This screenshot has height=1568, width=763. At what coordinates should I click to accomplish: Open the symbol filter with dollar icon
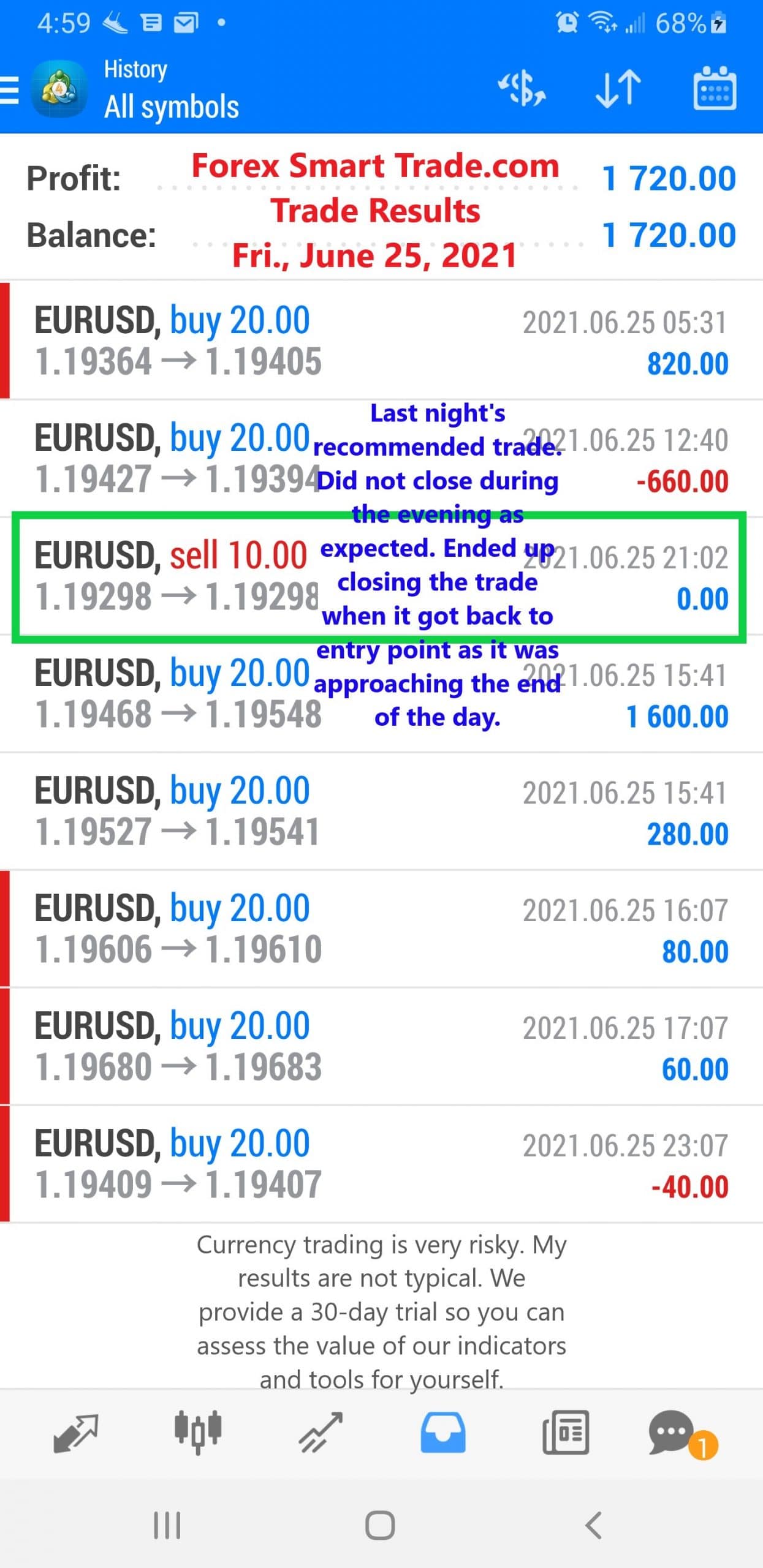522,90
